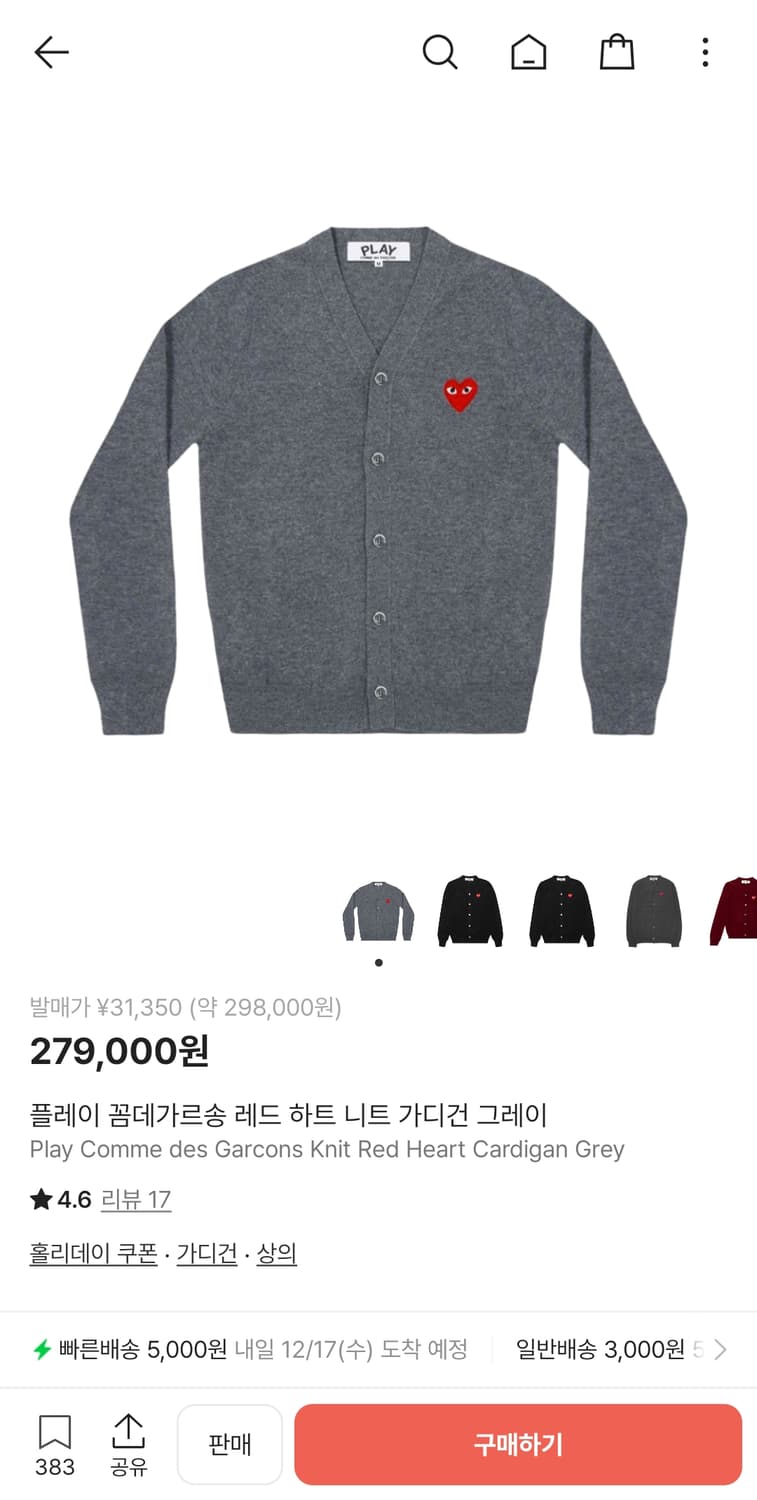The image size is (757, 1500).
Task: Open the 리뷰 17 reviews page
Action: [136, 1199]
